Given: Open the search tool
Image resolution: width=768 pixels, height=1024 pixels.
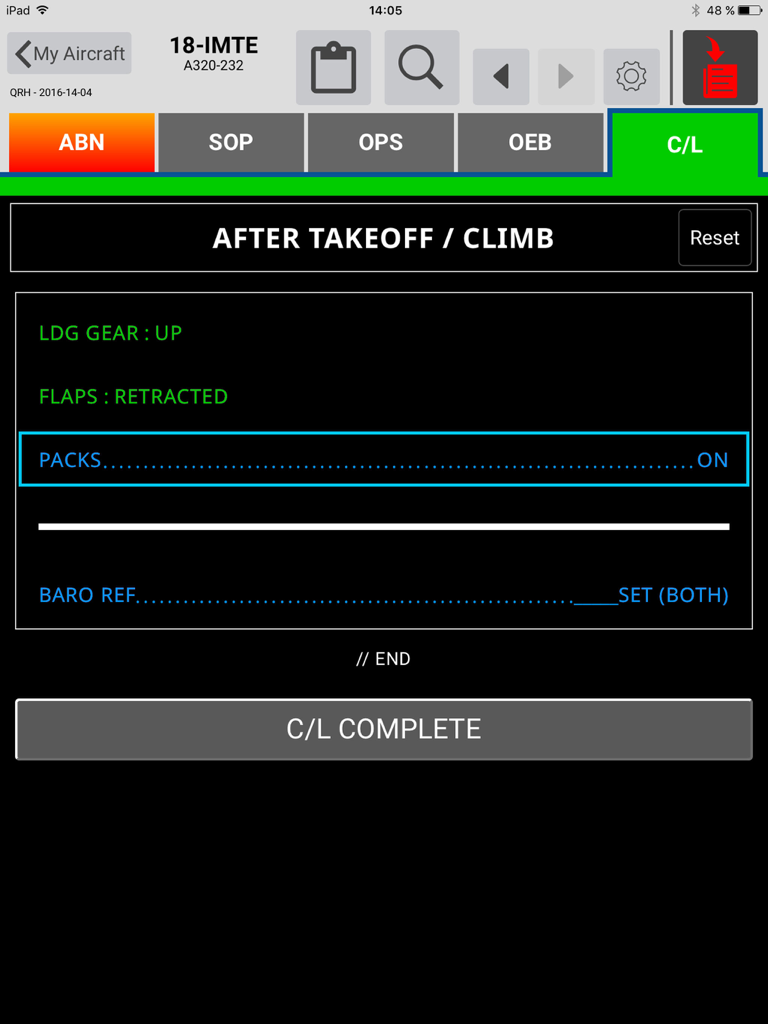Looking at the screenshot, I should pyautogui.click(x=421, y=67).
